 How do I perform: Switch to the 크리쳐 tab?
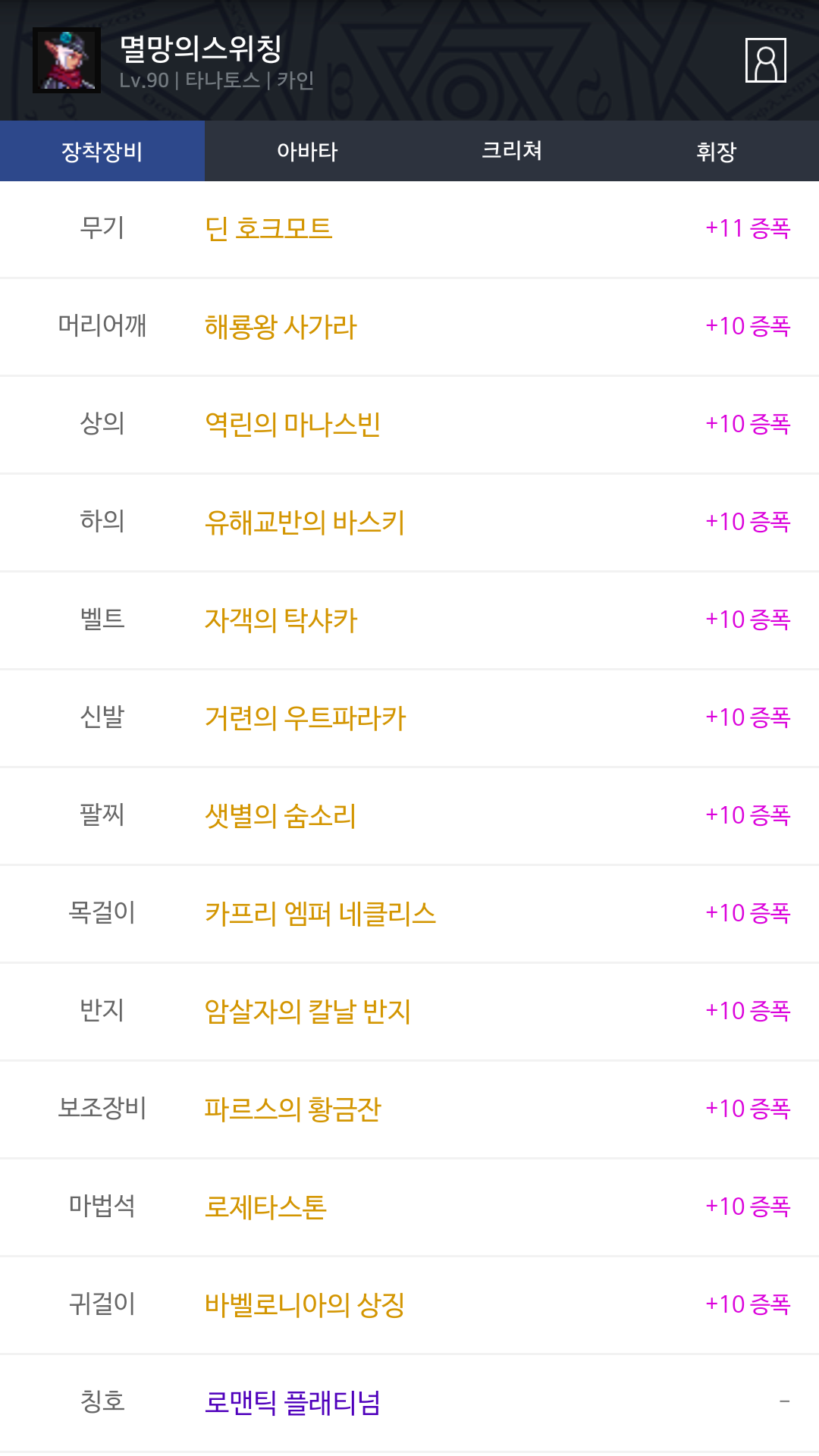[512, 151]
